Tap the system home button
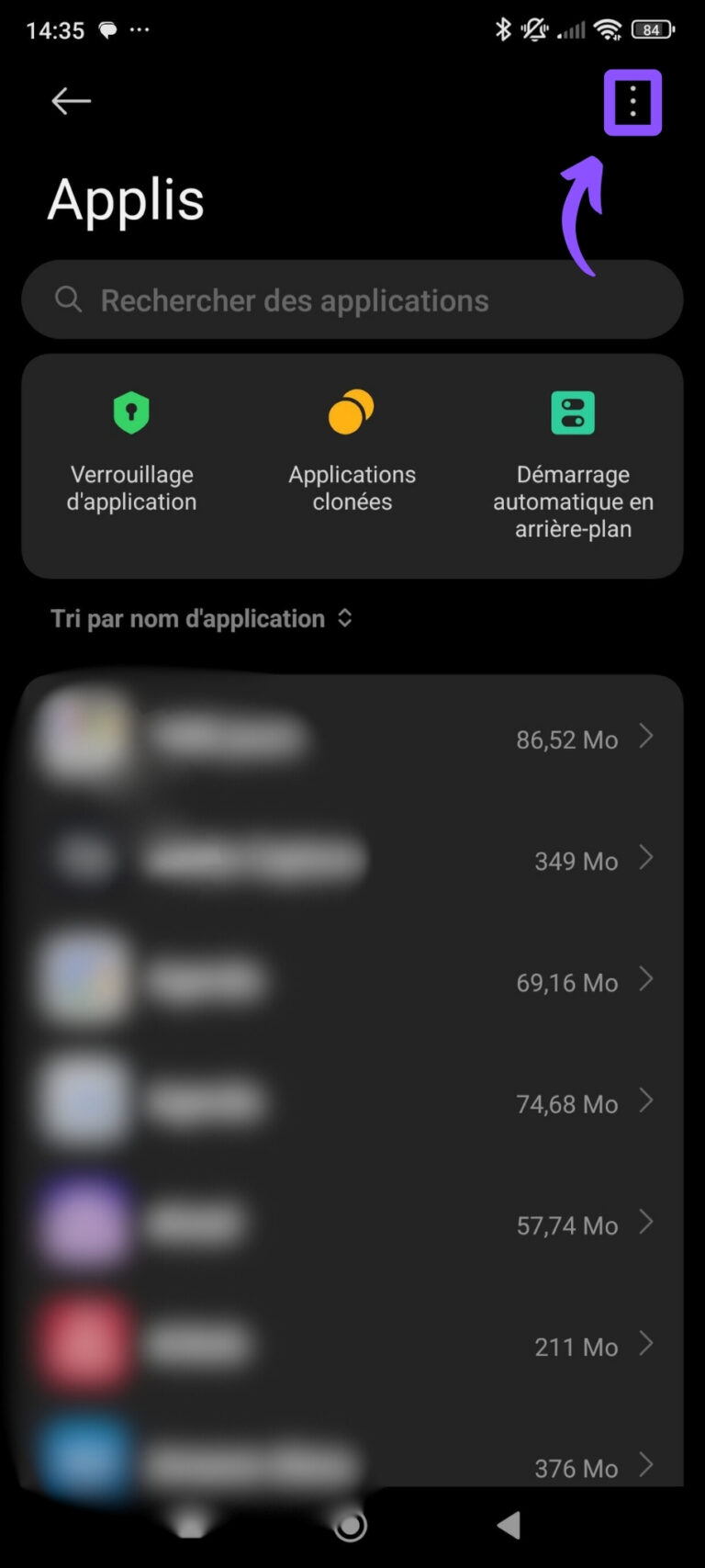 coord(351,1526)
